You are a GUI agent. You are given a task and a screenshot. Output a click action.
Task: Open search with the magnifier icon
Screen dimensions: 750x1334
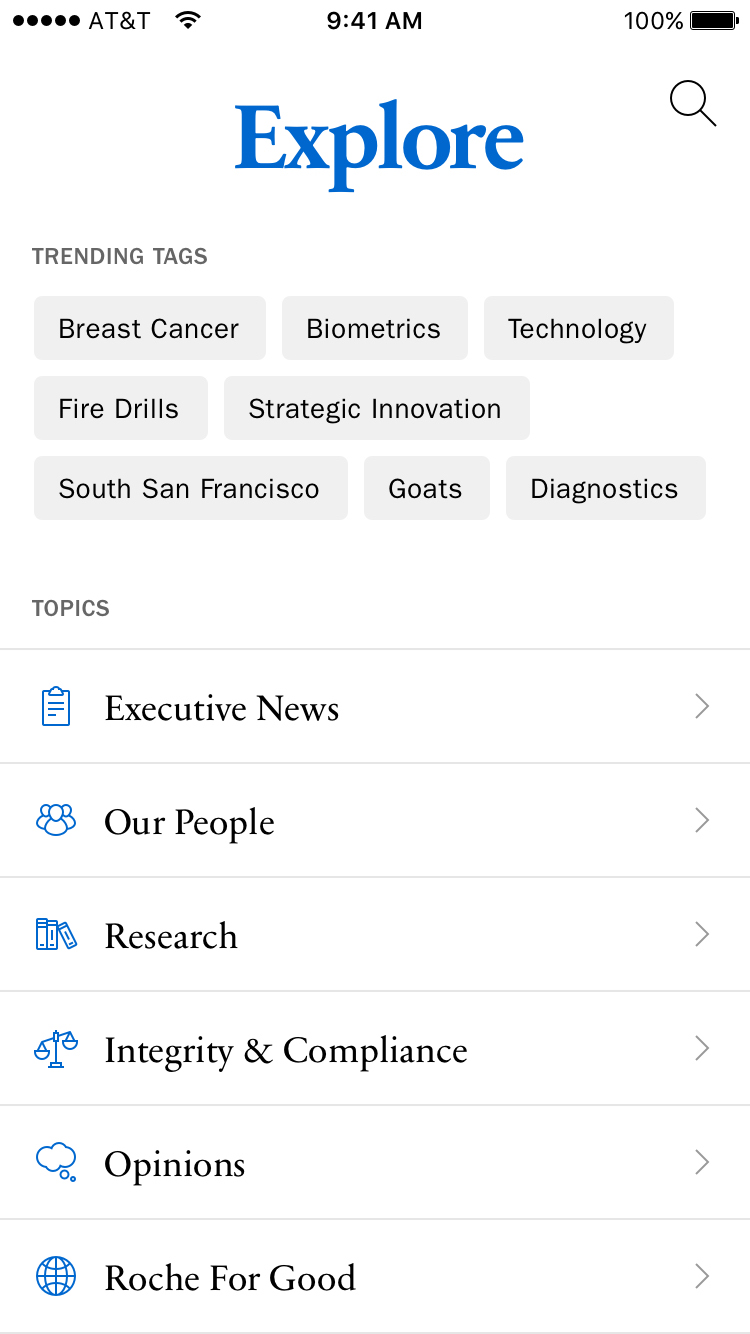(692, 104)
